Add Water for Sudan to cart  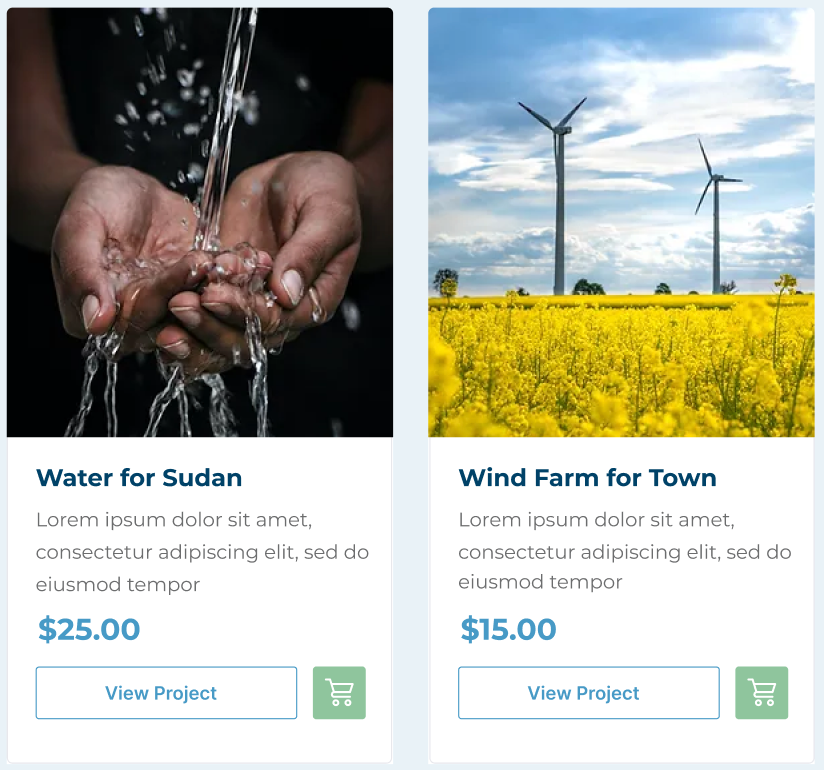(339, 693)
